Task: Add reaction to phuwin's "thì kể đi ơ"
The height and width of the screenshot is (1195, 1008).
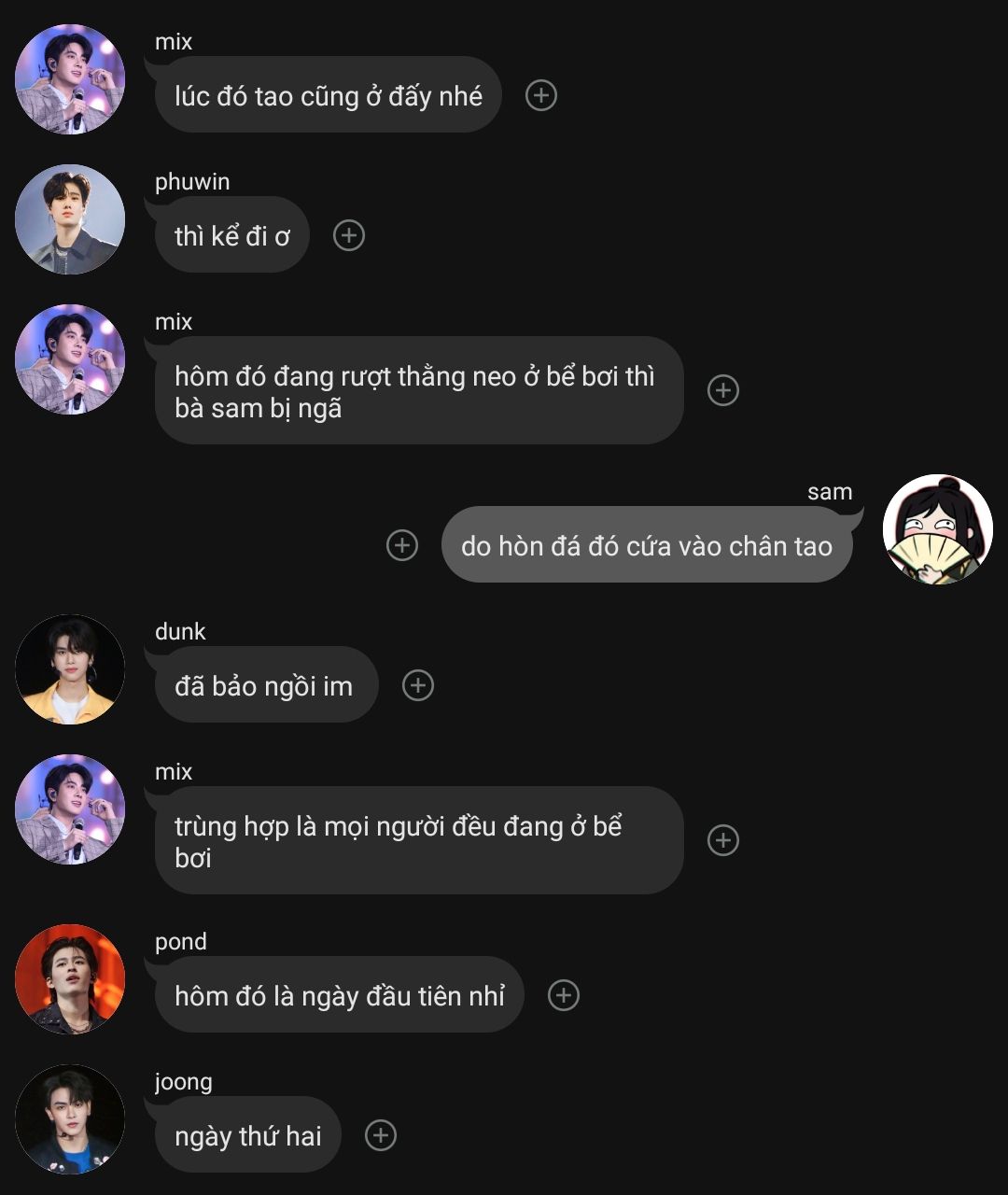Action: point(349,235)
